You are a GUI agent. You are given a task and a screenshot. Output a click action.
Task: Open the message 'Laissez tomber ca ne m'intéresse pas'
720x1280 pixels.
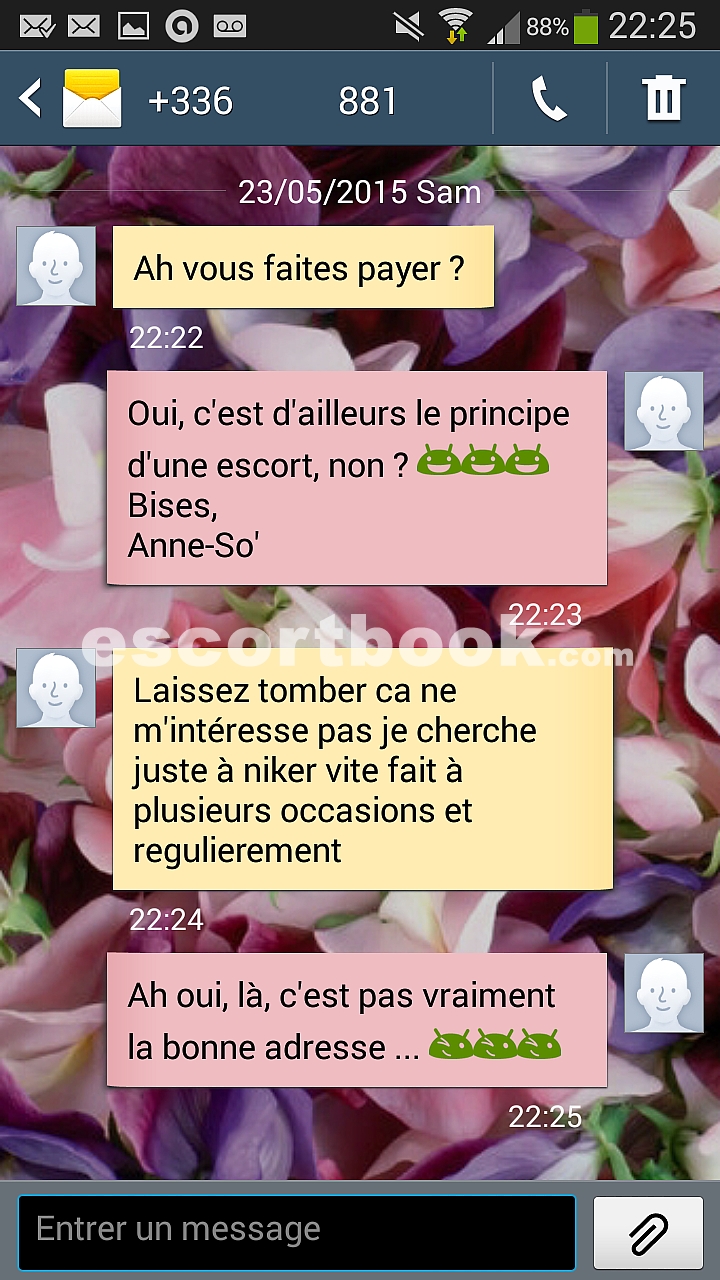tap(362, 769)
